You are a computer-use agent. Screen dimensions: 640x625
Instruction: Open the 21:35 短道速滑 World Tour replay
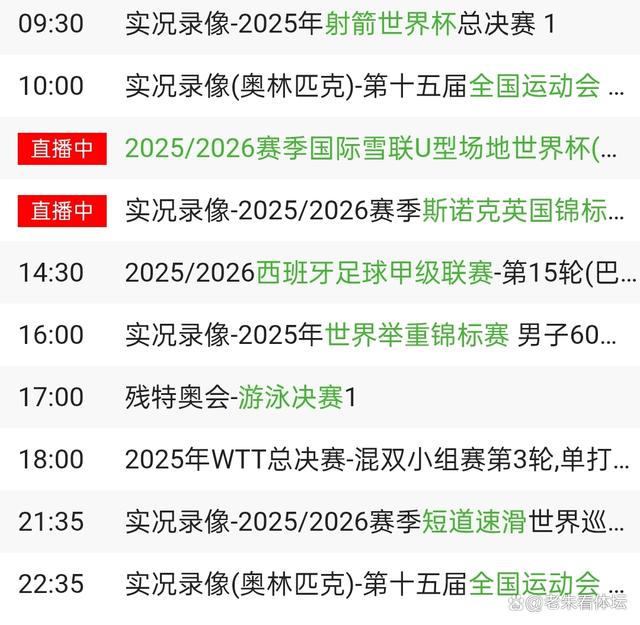coord(372,521)
